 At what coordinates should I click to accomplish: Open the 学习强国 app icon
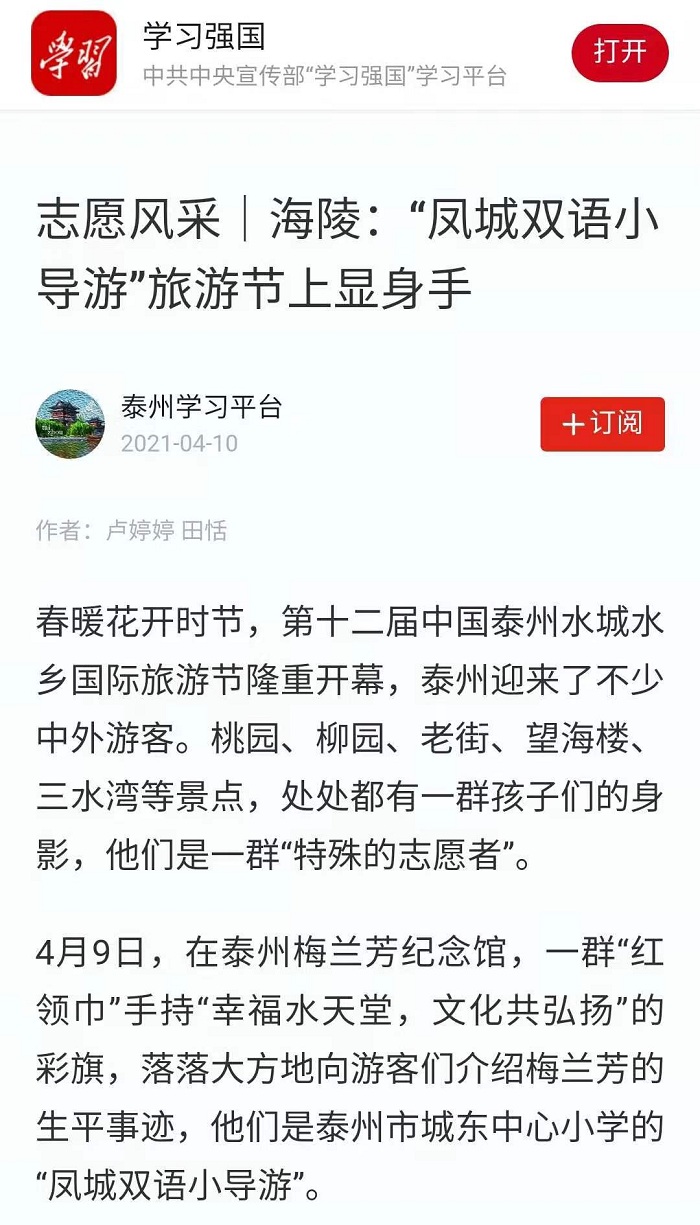73,53
